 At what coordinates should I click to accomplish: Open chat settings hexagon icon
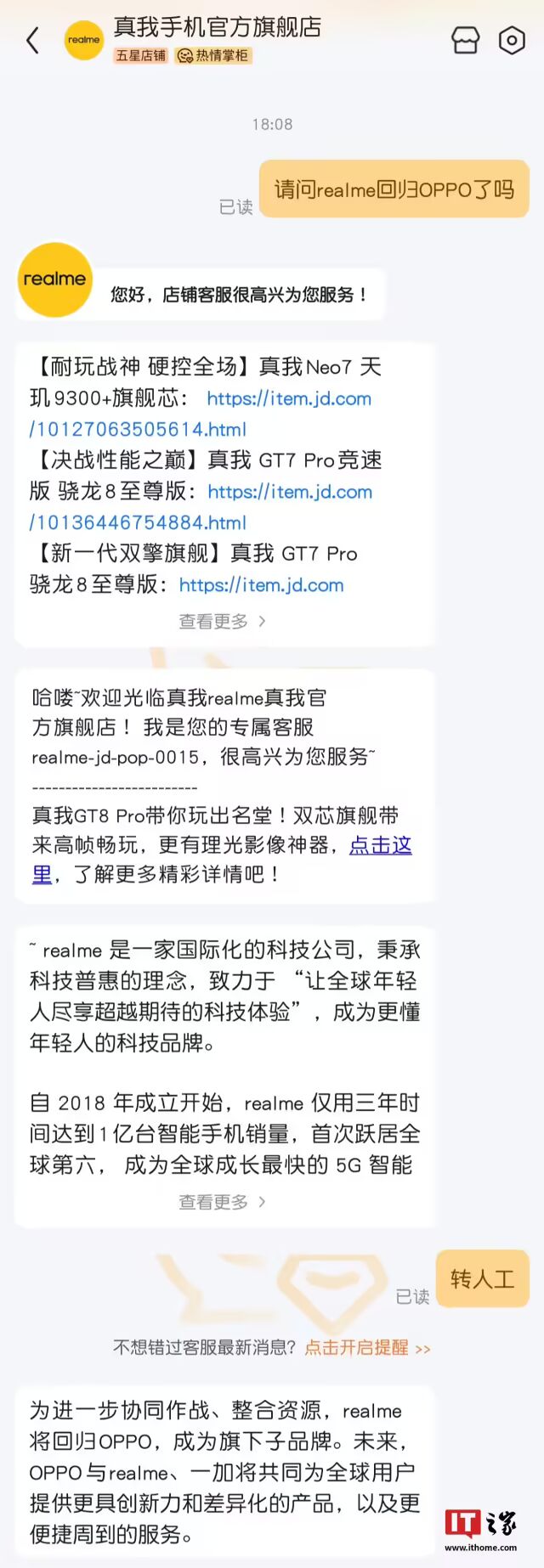click(x=512, y=40)
